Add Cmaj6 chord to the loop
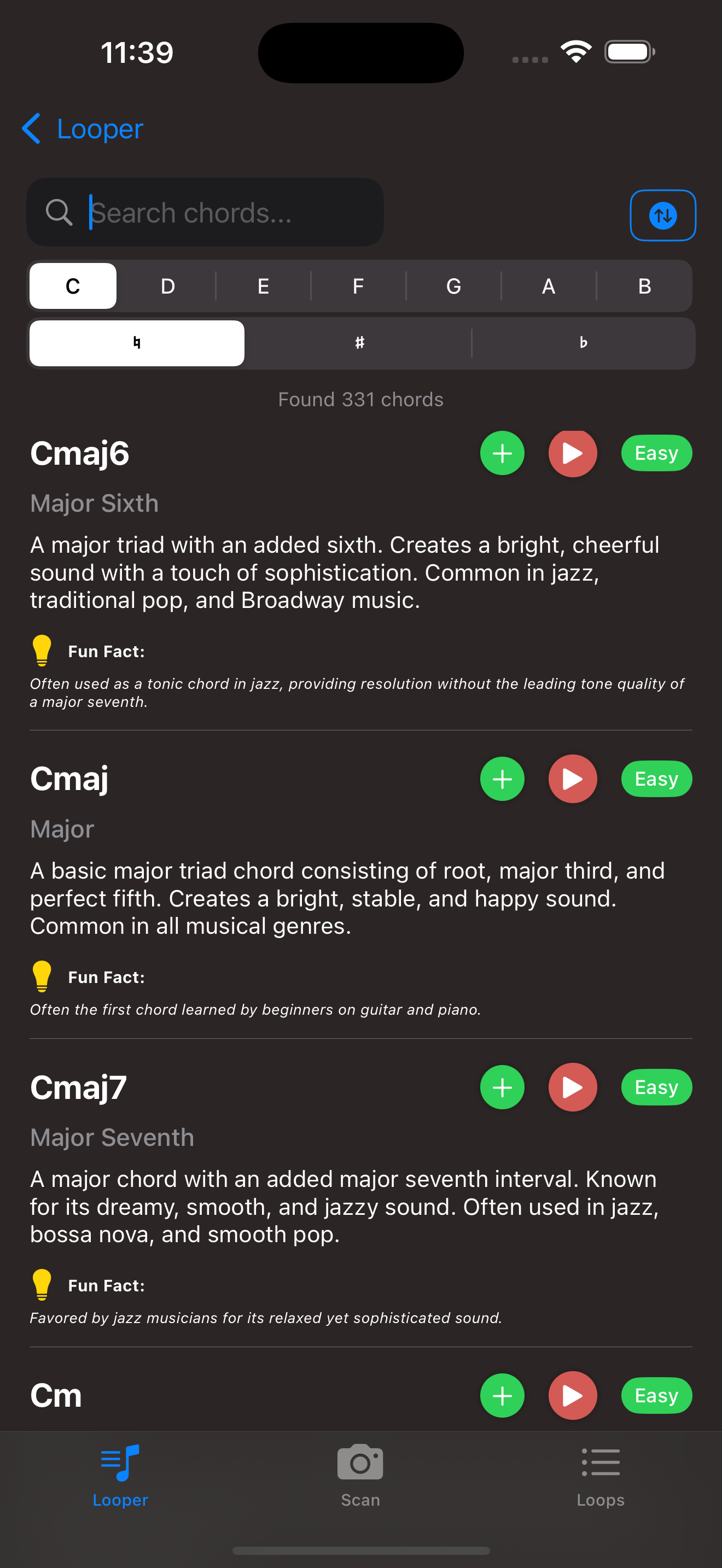 (502, 453)
